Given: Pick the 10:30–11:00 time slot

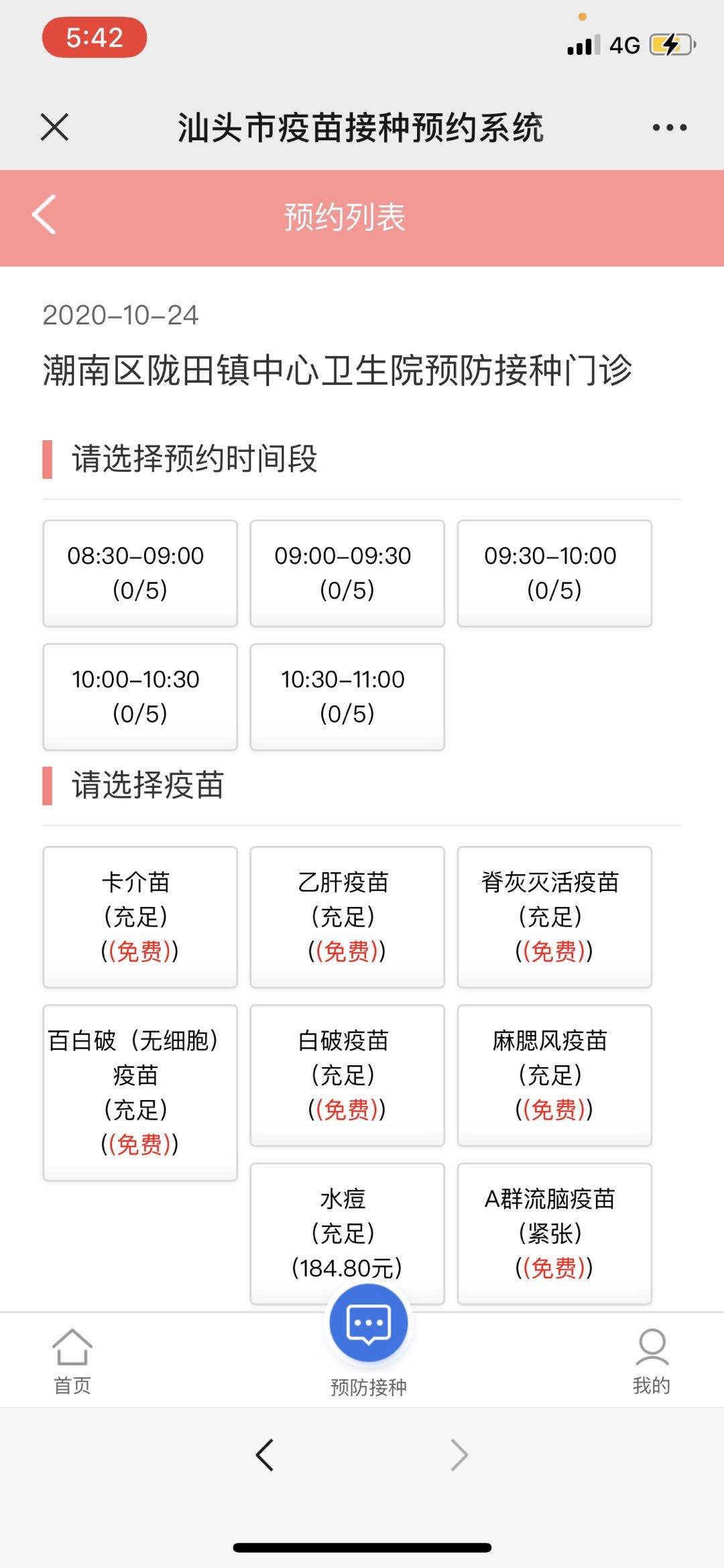Looking at the screenshot, I should coord(347,697).
